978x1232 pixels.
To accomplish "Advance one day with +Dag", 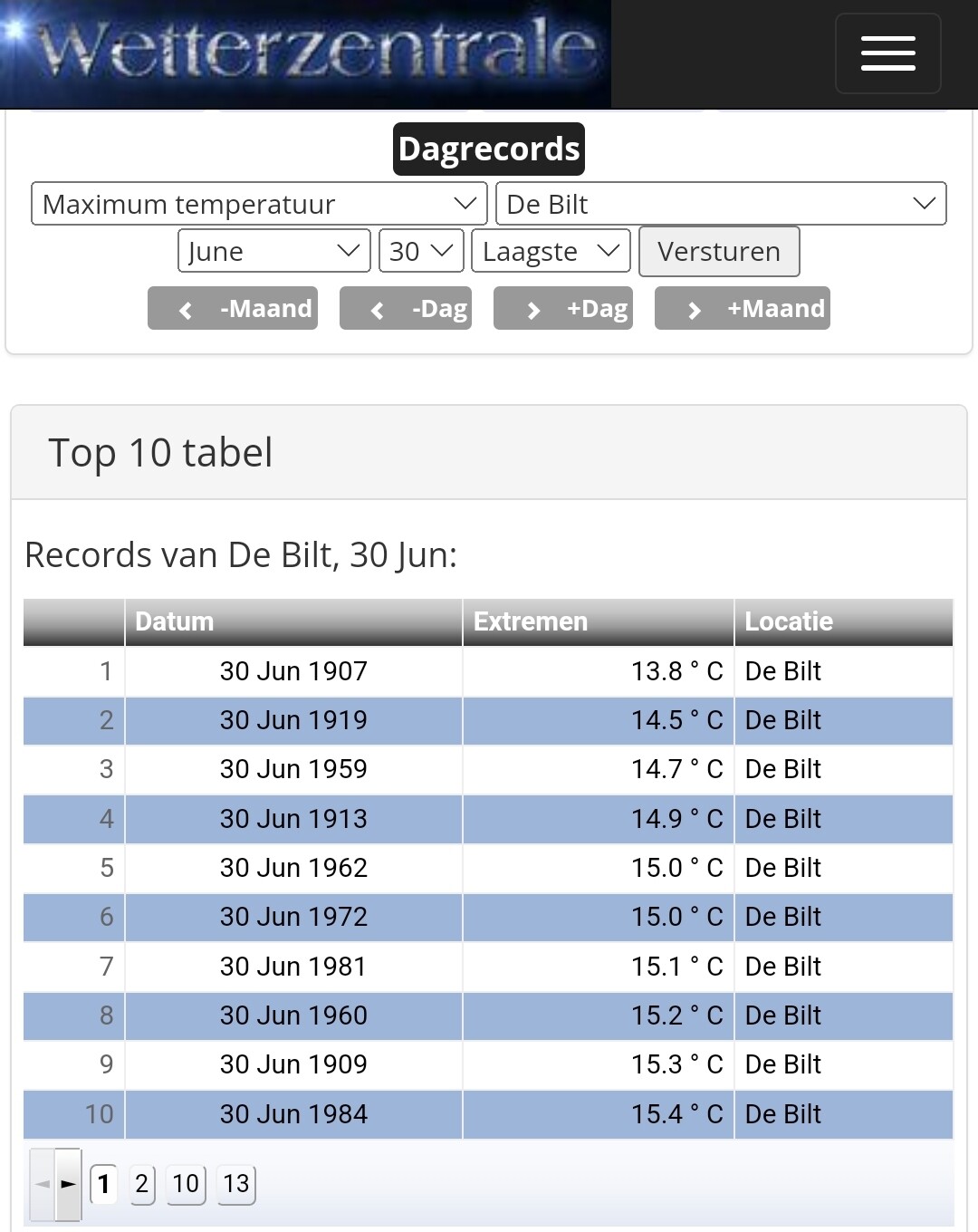I will (562, 309).
